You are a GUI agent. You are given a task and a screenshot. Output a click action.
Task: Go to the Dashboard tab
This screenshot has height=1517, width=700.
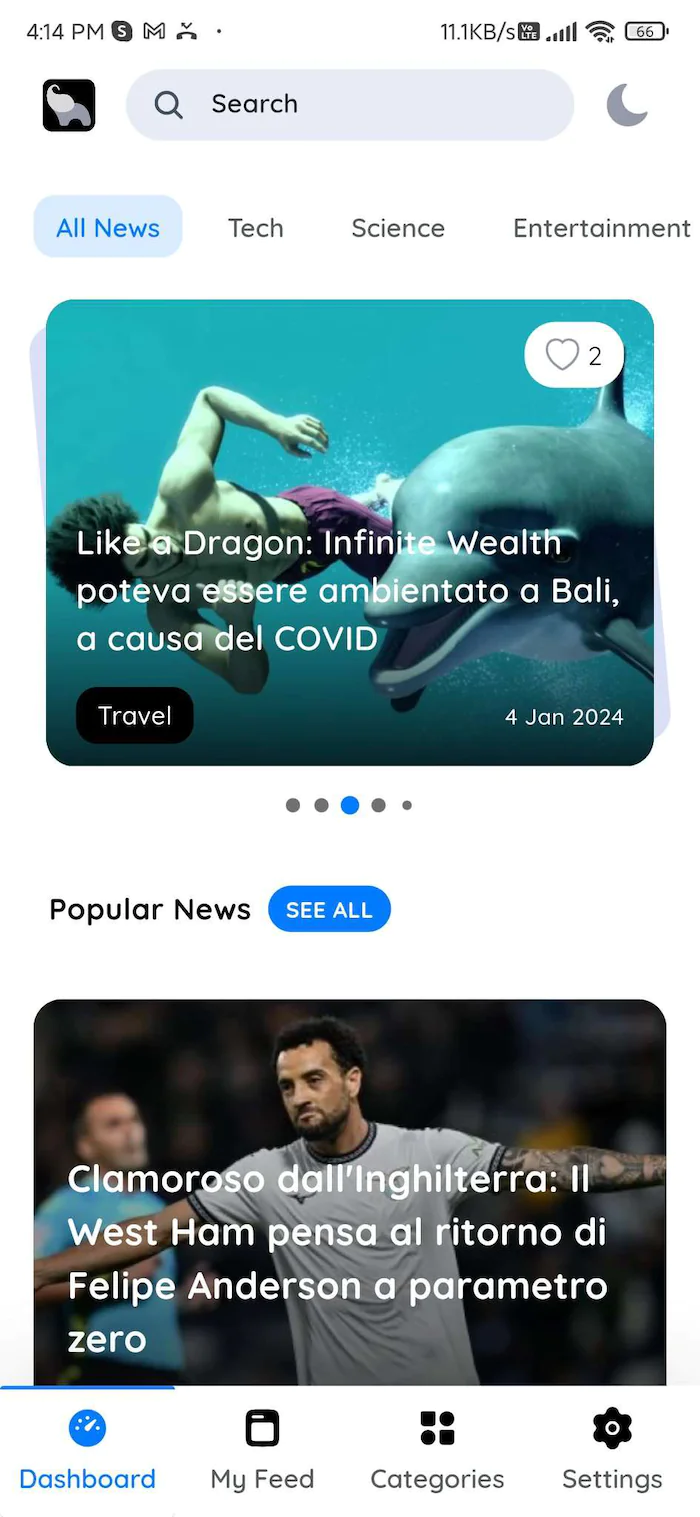(88, 1450)
